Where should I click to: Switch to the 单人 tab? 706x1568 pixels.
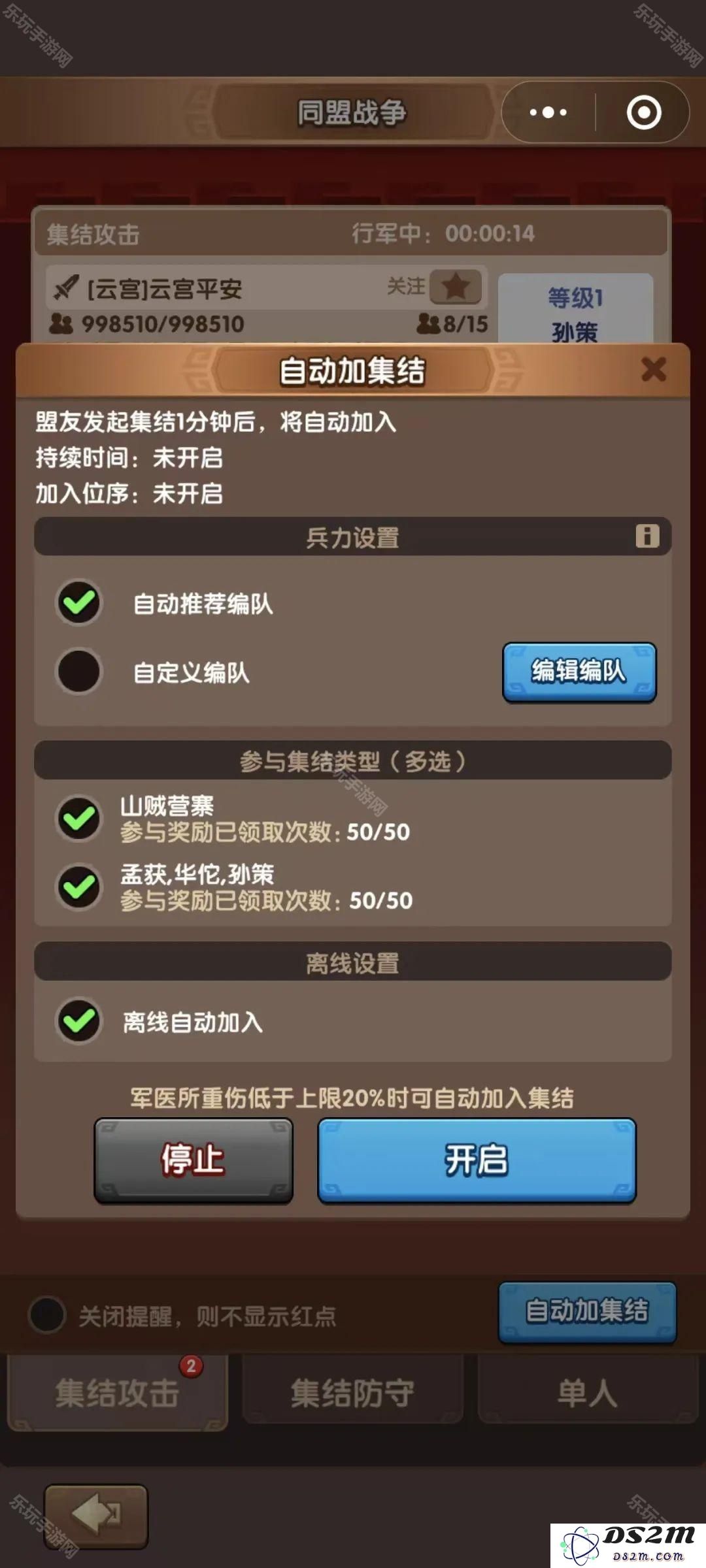tap(587, 1392)
